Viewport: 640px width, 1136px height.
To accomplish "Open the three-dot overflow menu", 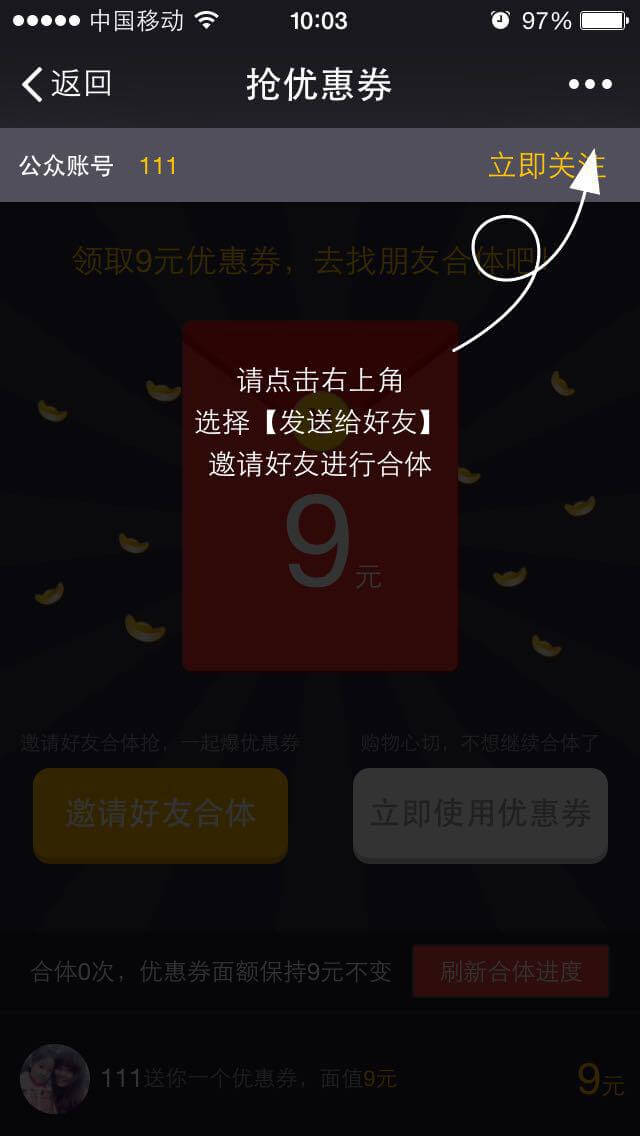I will click(x=590, y=84).
